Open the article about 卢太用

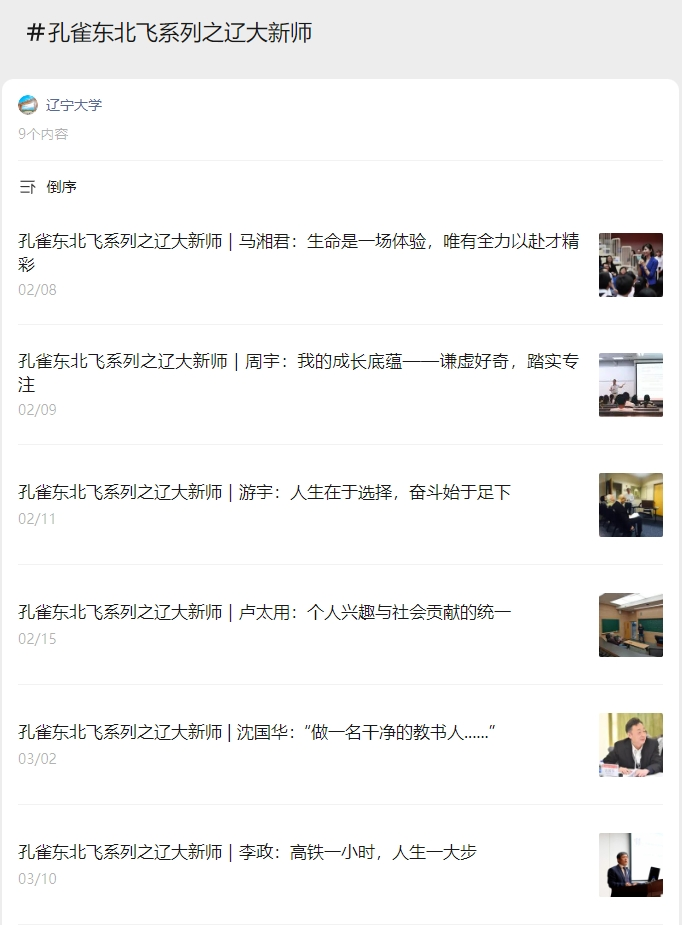[x=264, y=612]
